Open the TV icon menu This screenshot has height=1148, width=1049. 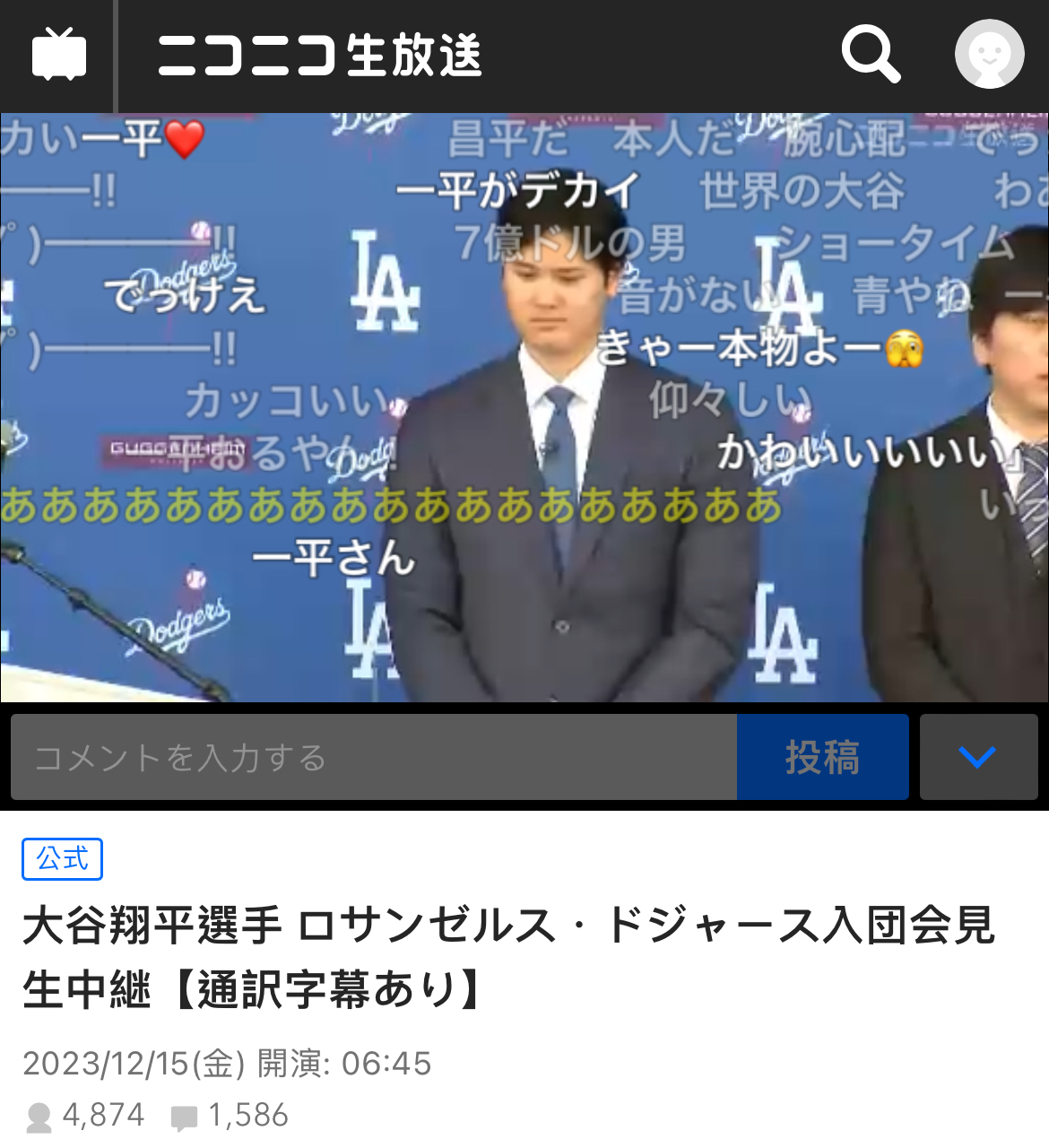pyautogui.click(x=59, y=56)
